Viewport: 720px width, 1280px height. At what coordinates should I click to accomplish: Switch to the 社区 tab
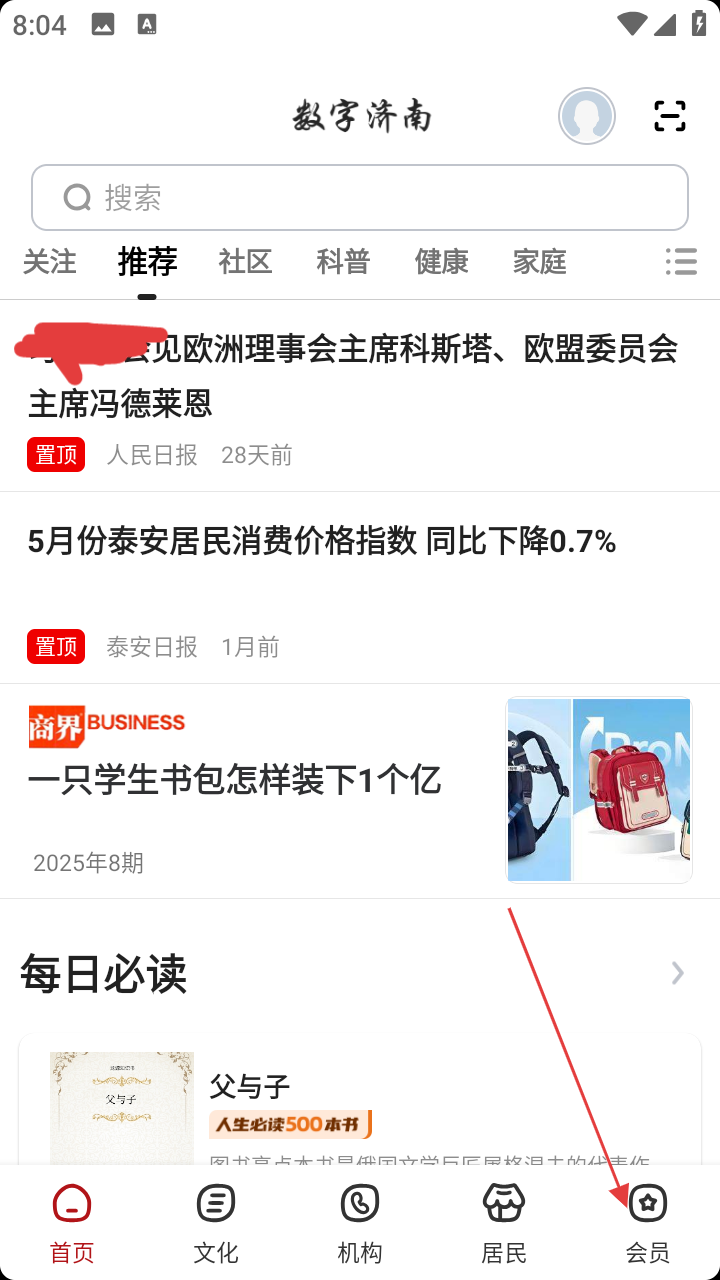[x=245, y=262]
